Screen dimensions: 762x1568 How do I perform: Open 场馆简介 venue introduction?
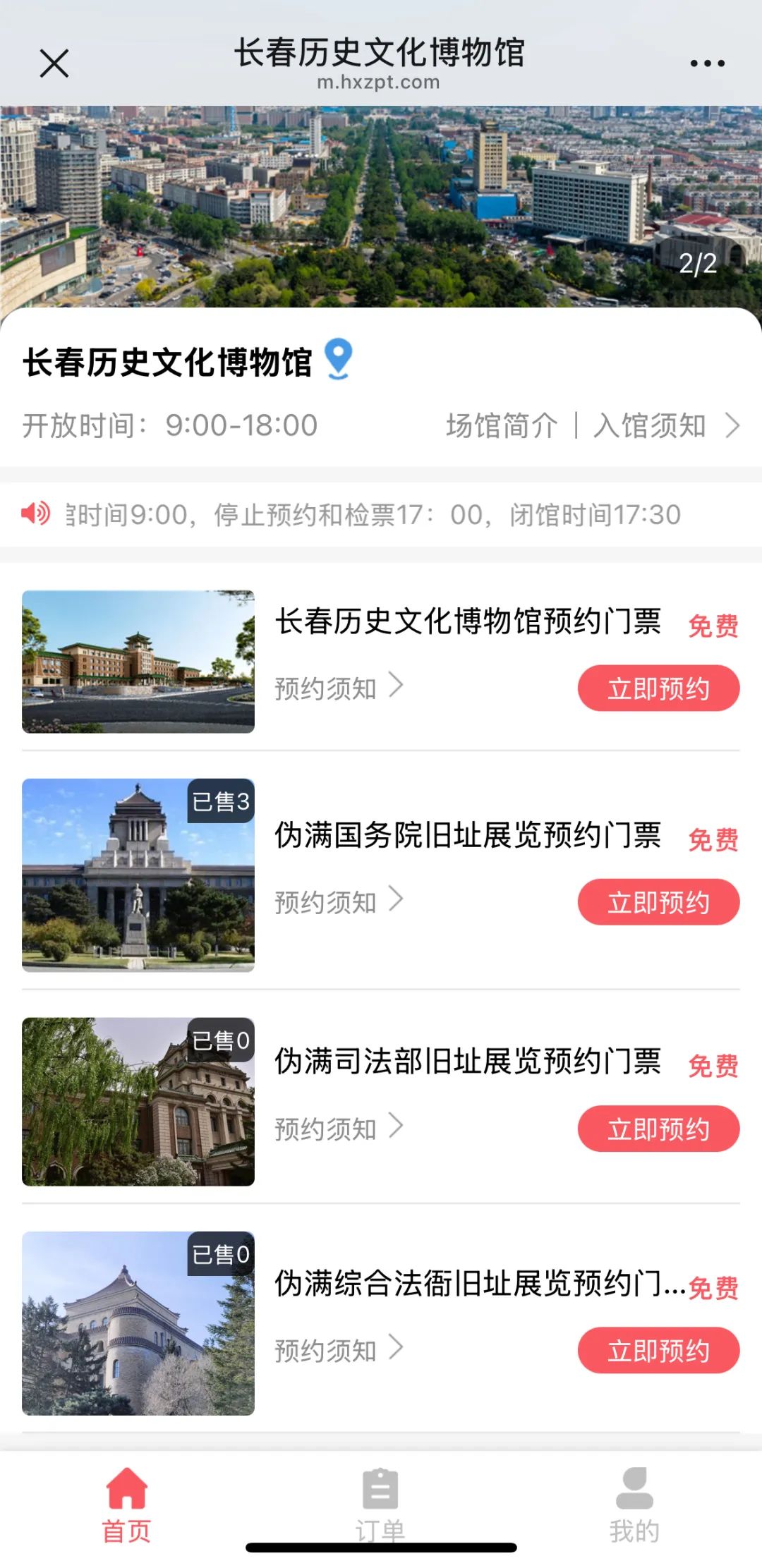point(502,426)
